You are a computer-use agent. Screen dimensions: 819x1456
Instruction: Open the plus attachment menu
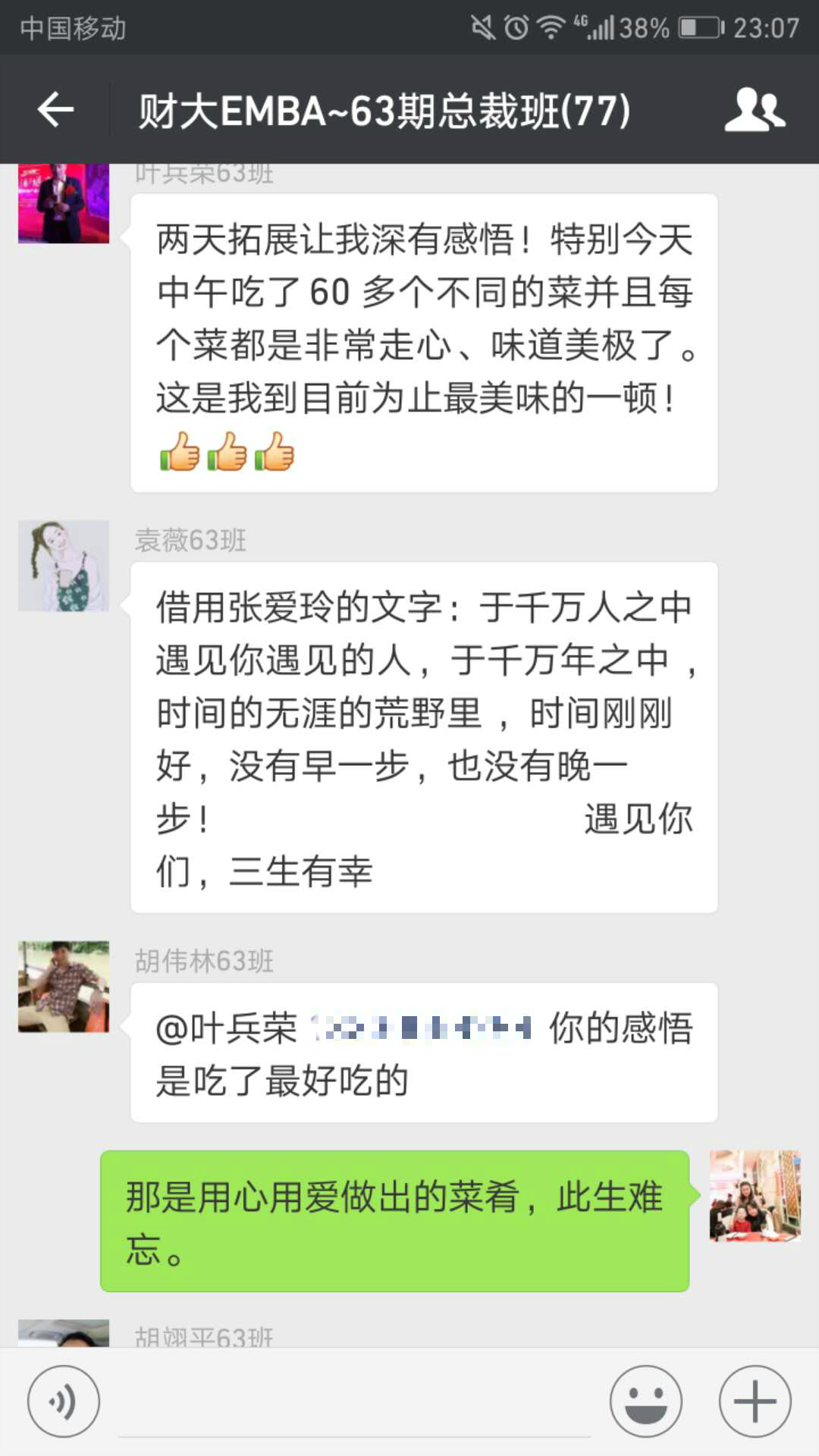tap(755, 1401)
